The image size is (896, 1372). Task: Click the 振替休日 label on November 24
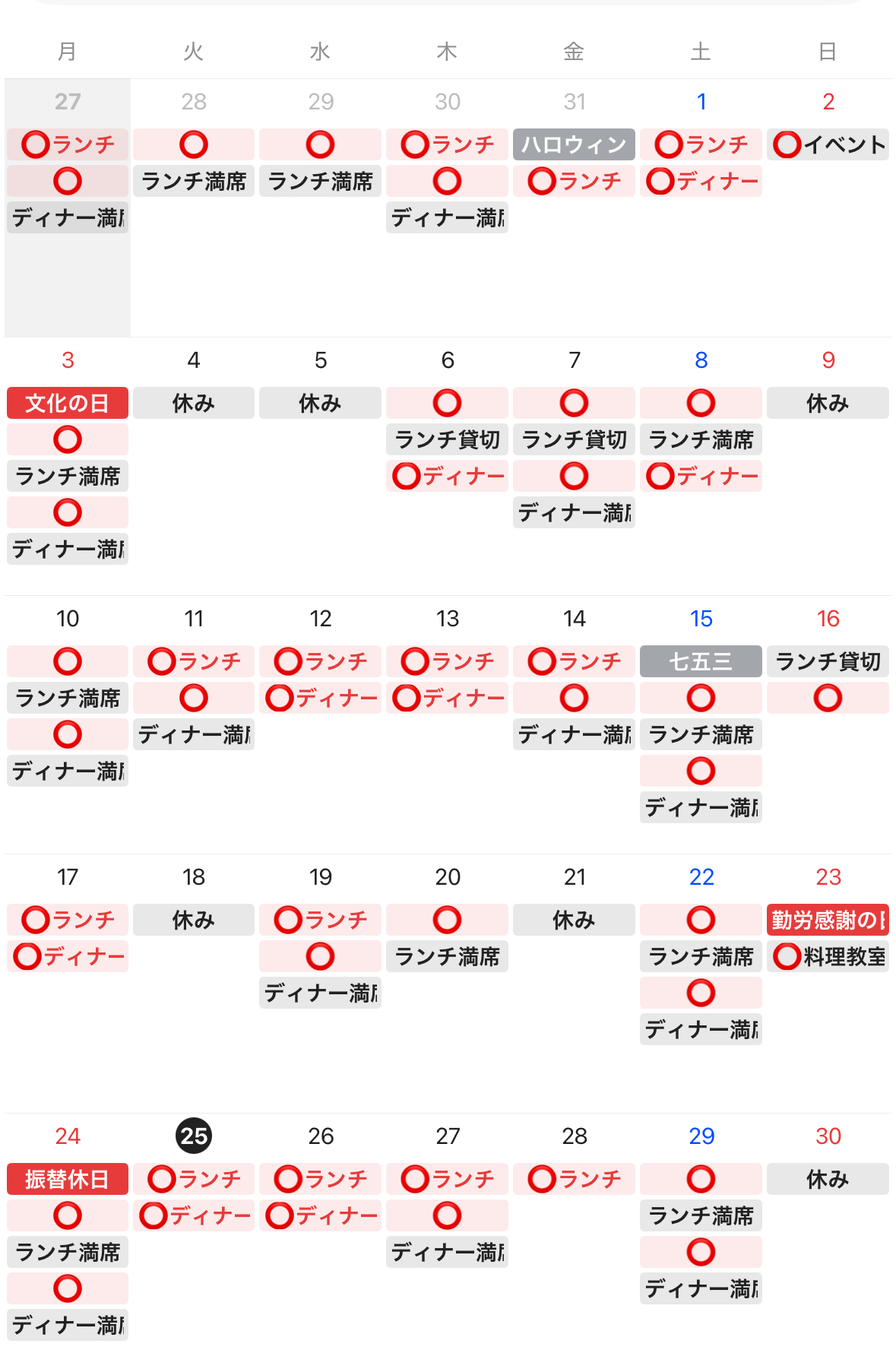(x=67, y=1179)
